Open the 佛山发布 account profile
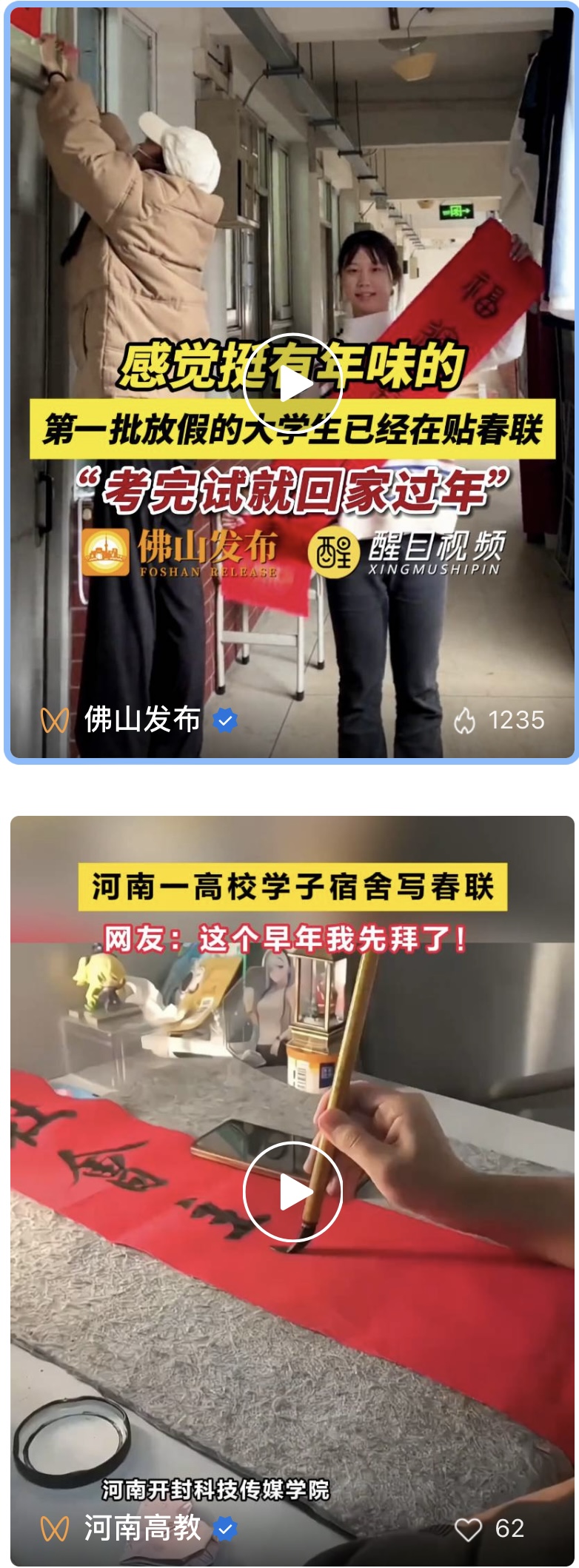 click(x=142, y=720)
